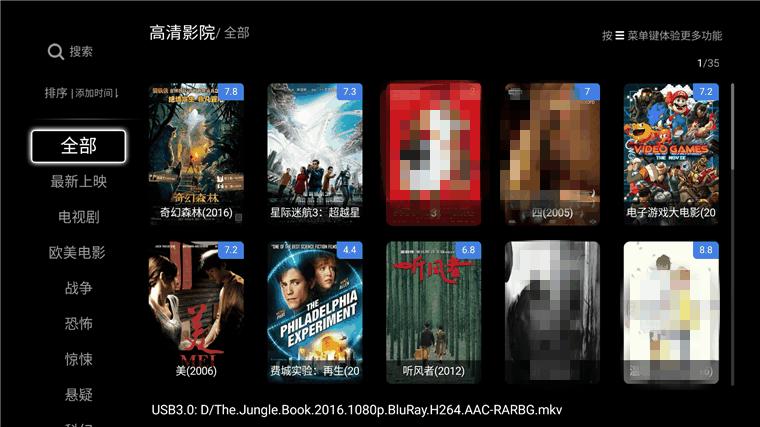Open movie 奇幻森林(2016)
Image resolution: width=760 pixels, height=427 pixels.
point(196,153)
